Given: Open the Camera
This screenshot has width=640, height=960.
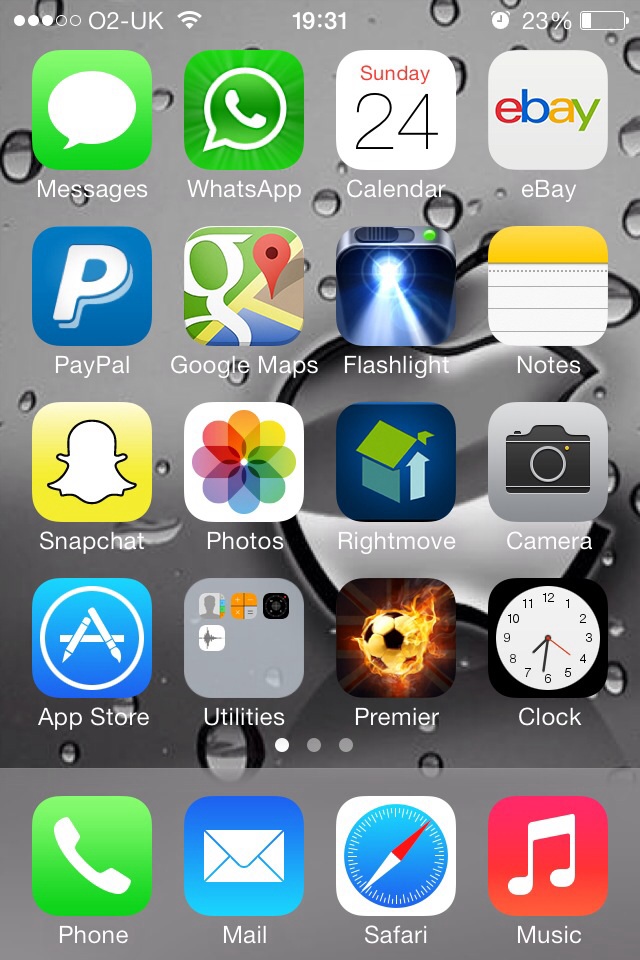Looking at the screenshot, I should coord(548,462).
